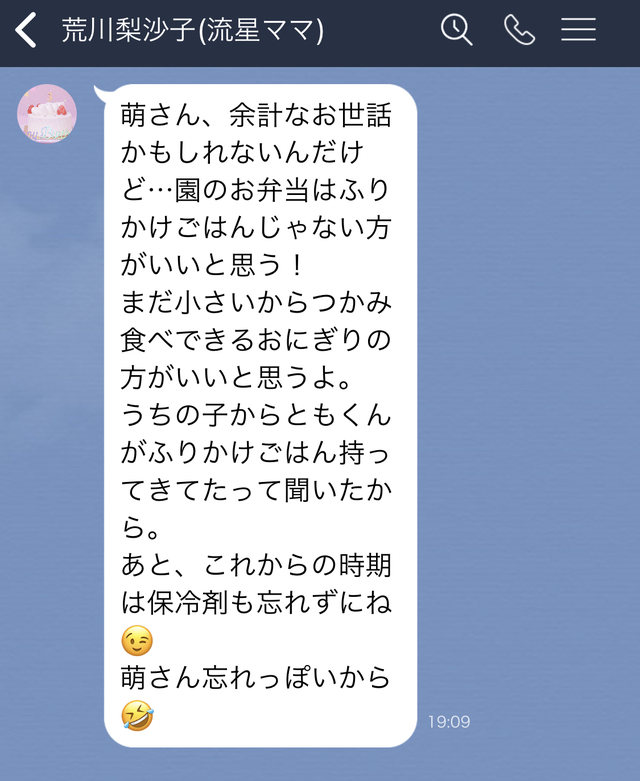Viewport: 640px width, 781px height.
Task: Search within this chat
Action: tap(456, 30)
